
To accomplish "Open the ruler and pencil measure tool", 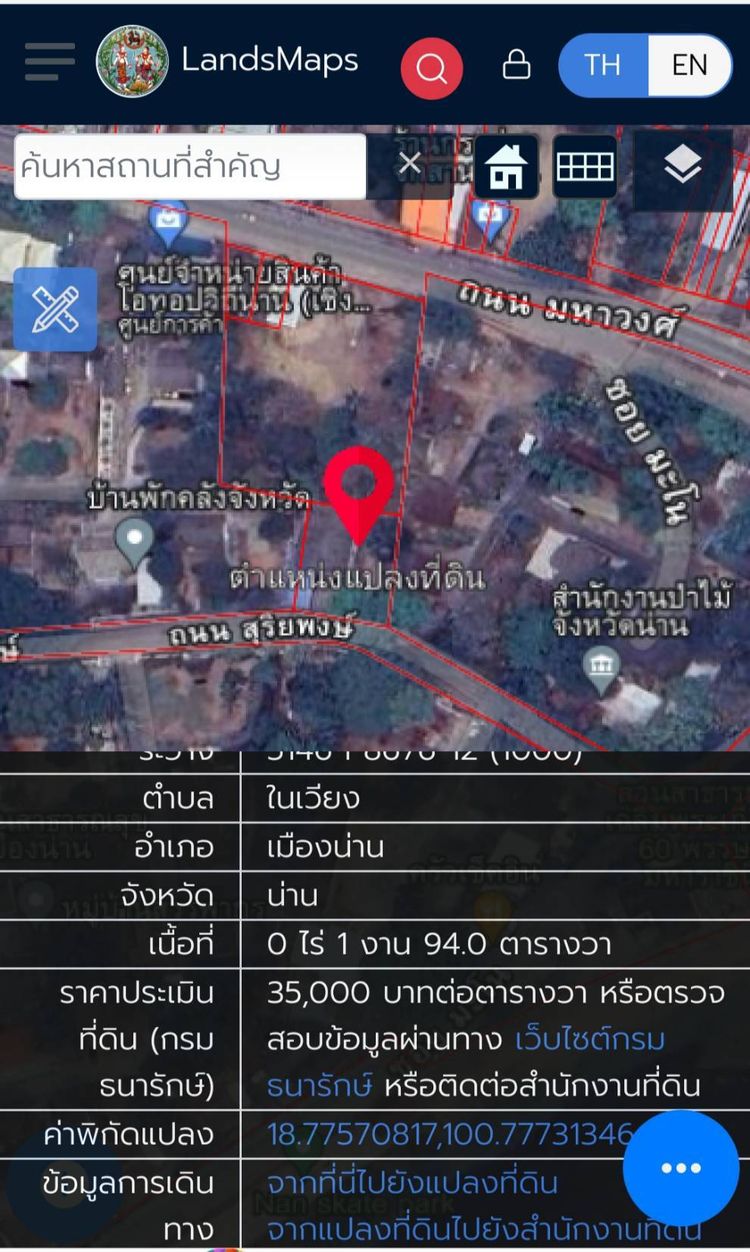I will (x=55, y=309).
